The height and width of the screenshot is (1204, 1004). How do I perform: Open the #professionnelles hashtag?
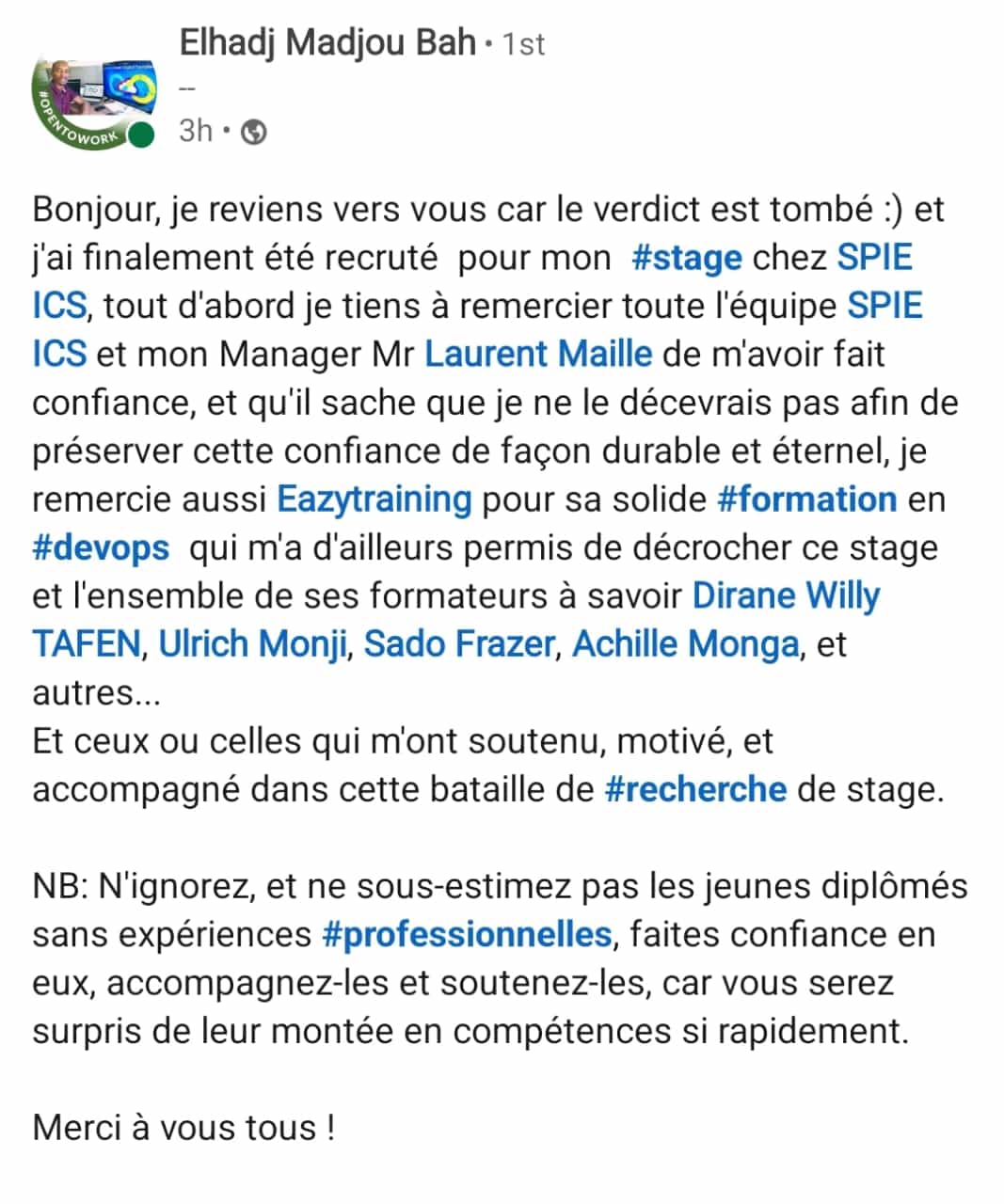pyautogui.click(x=467, y=935)
